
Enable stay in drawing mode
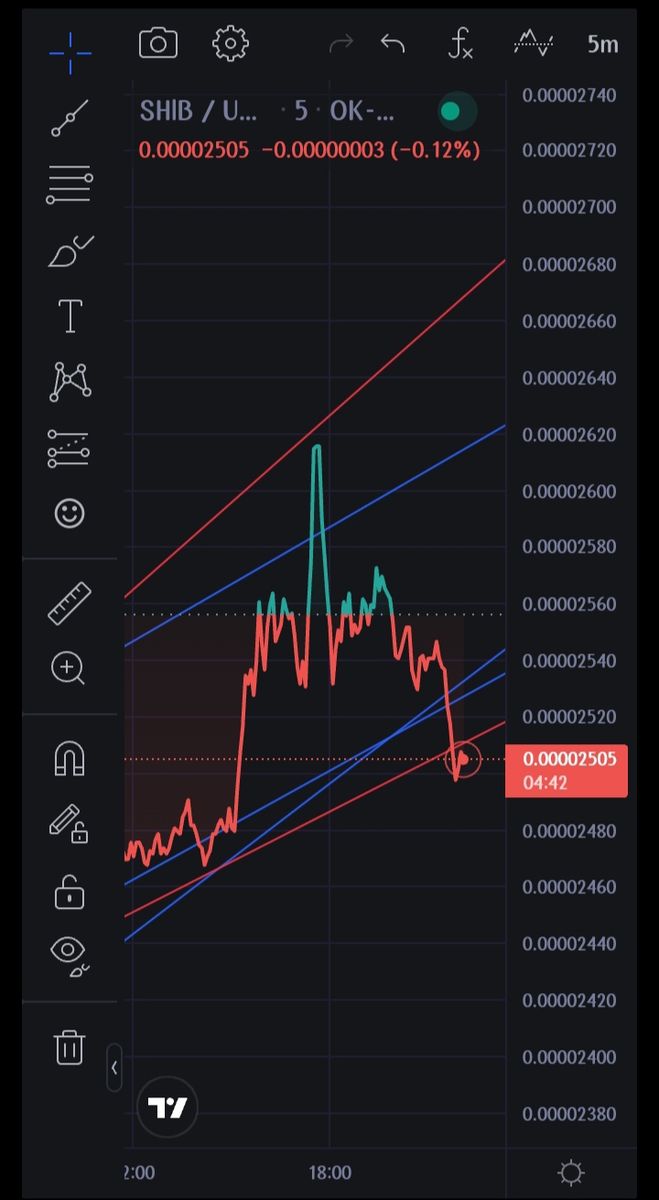[x=70, y=825]
